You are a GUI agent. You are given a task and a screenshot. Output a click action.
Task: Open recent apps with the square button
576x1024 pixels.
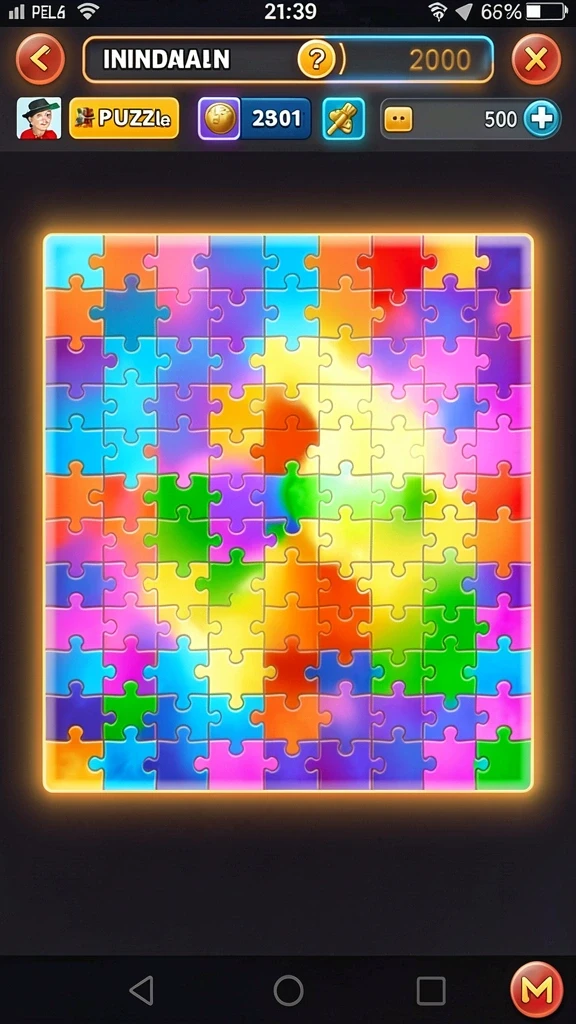click(x=431, y=991)
